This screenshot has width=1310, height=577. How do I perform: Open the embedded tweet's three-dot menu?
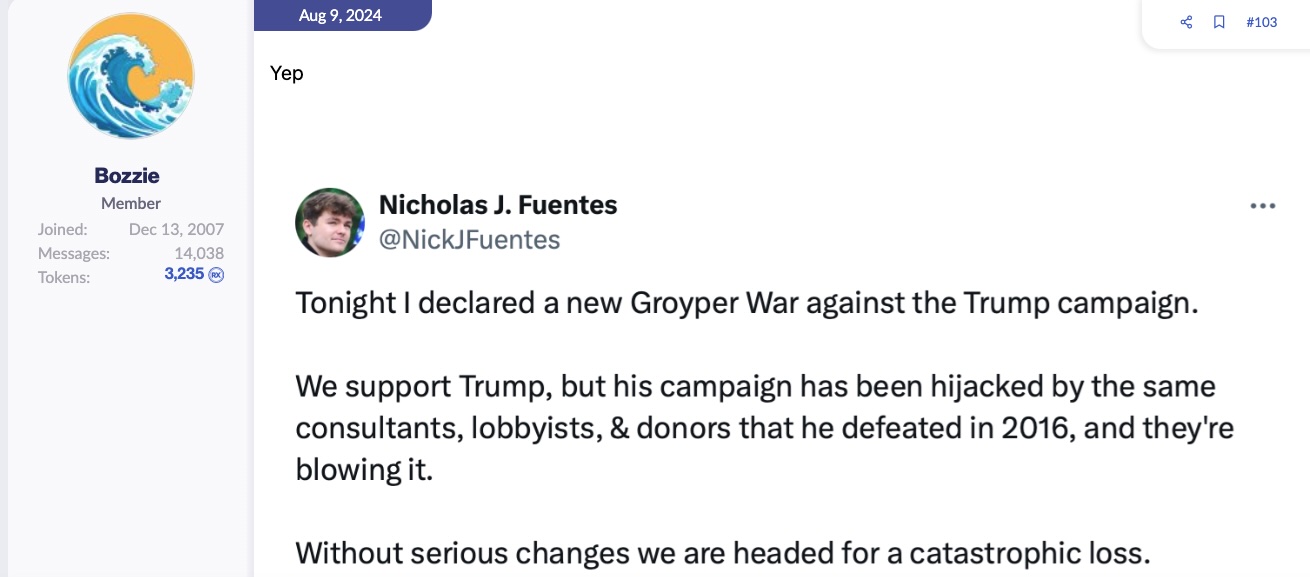pos(1263,206)
